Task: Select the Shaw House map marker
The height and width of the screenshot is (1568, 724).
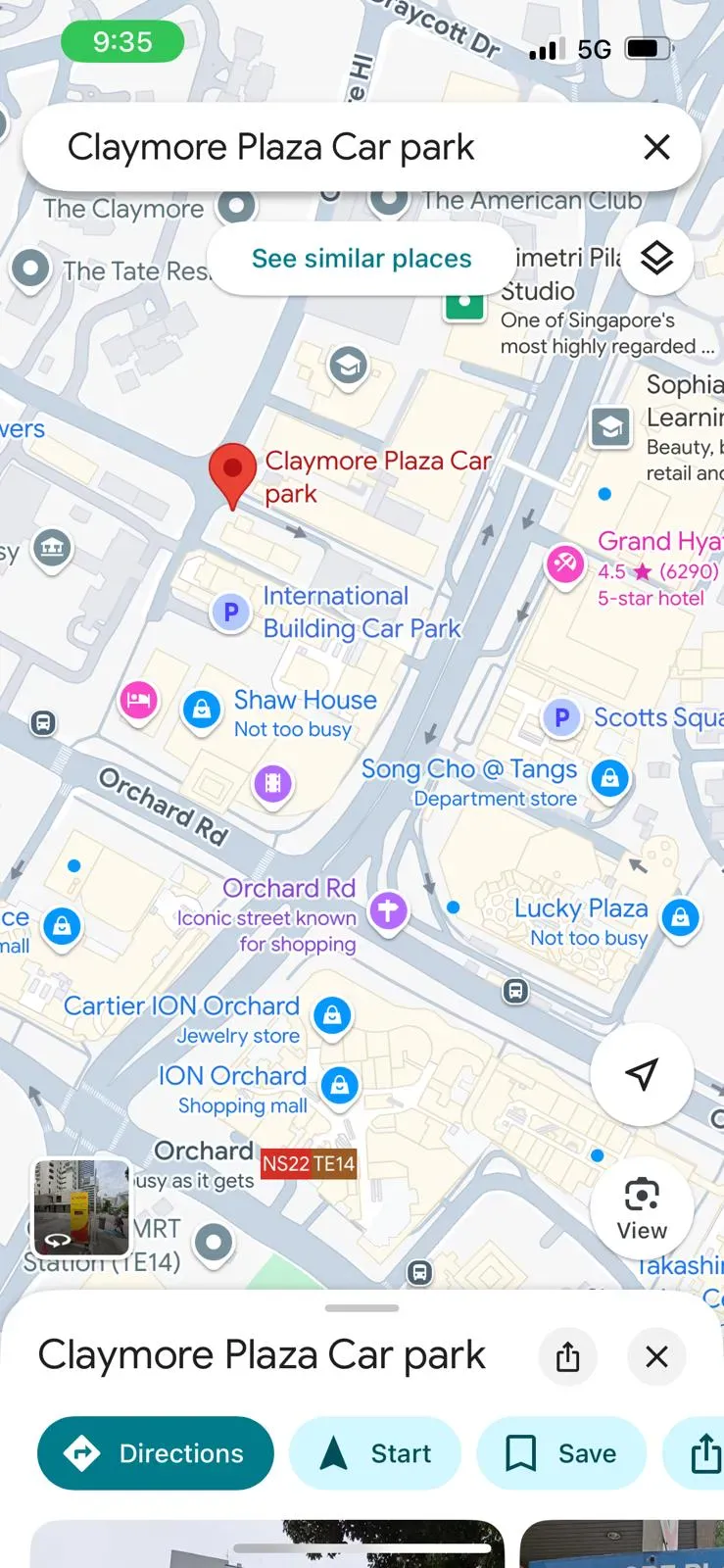Action: pos(202,709)
